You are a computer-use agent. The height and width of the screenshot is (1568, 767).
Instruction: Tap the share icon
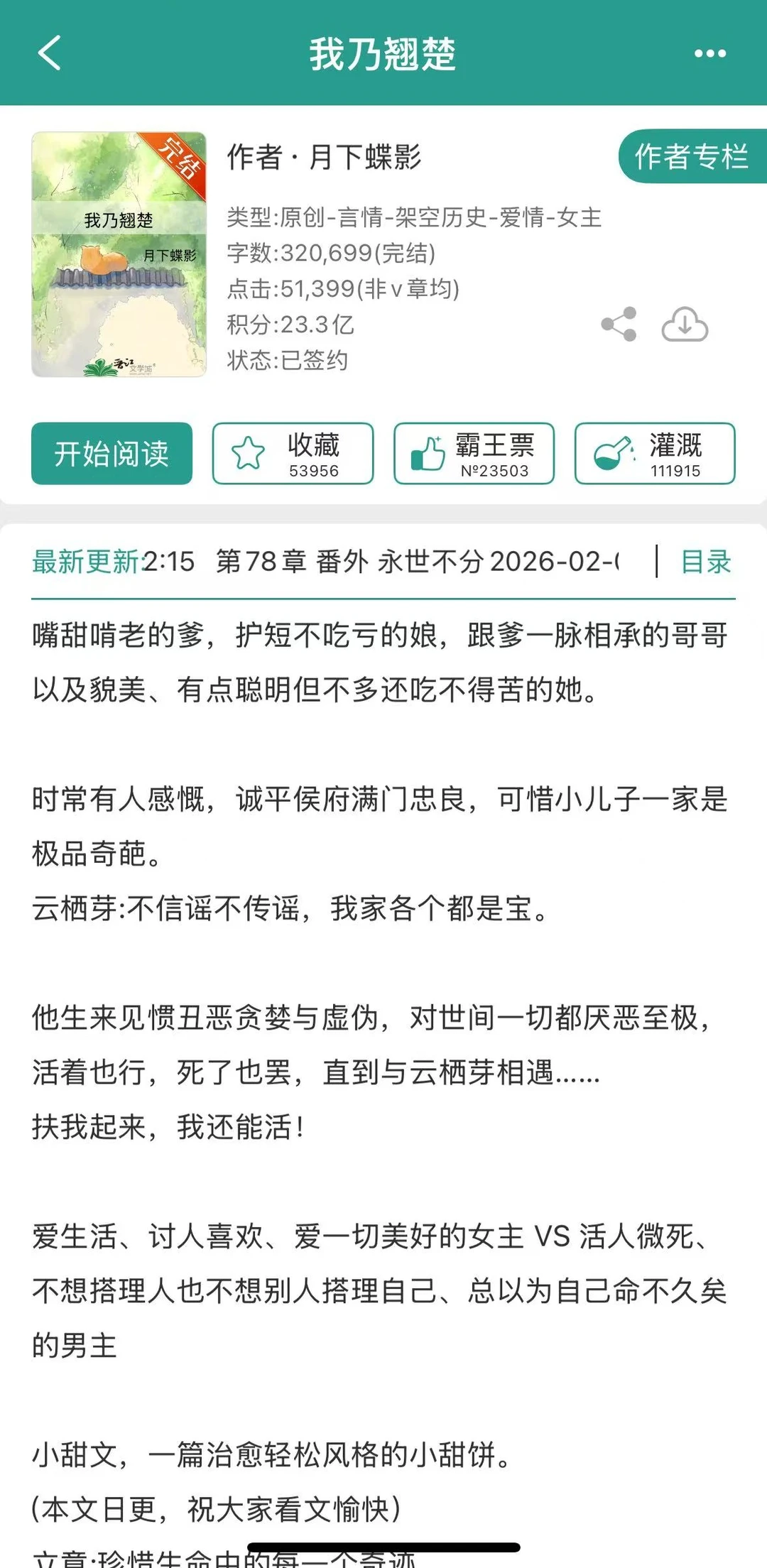point(619,325)
